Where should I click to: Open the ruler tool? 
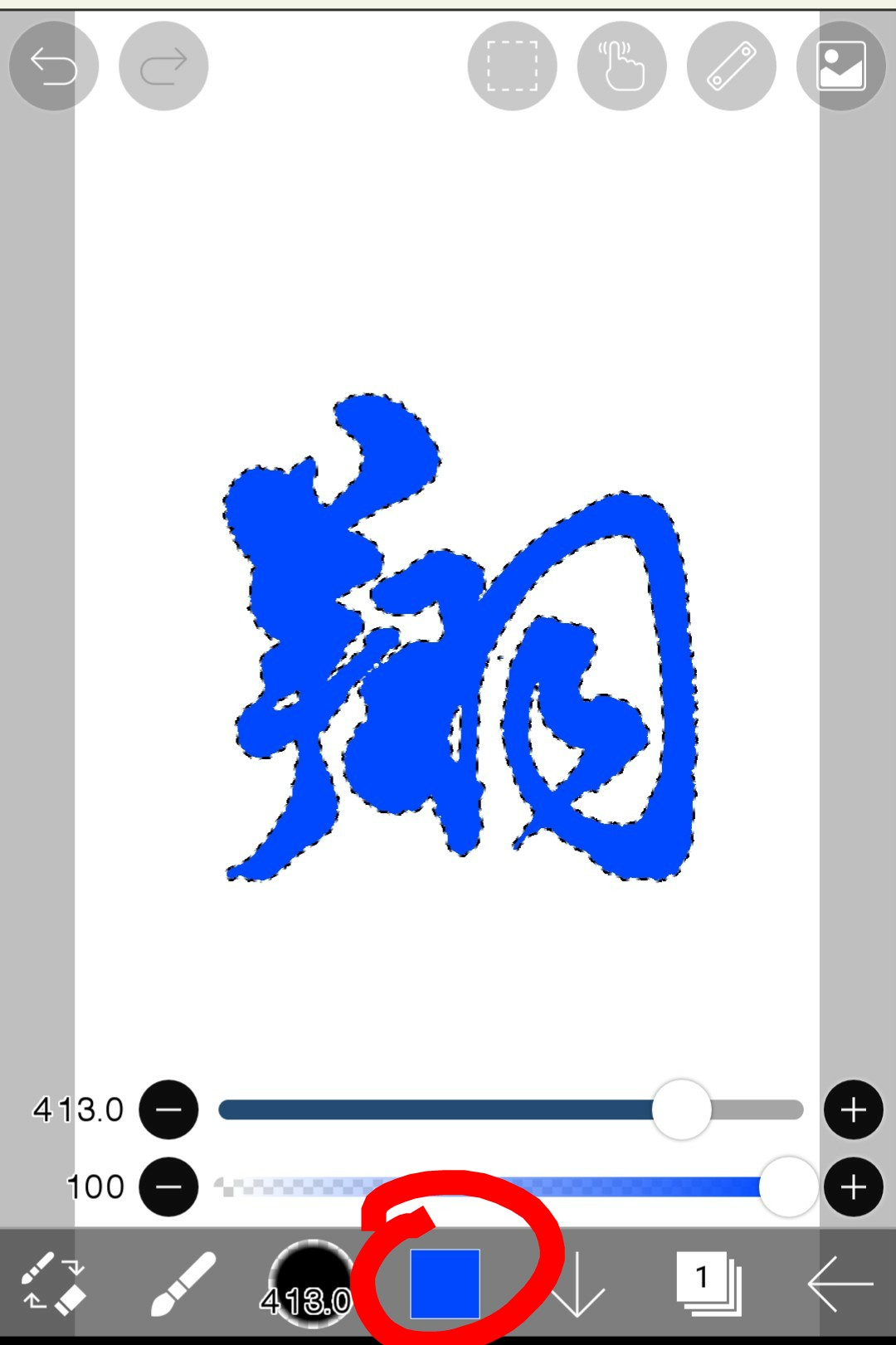[731, 66]
